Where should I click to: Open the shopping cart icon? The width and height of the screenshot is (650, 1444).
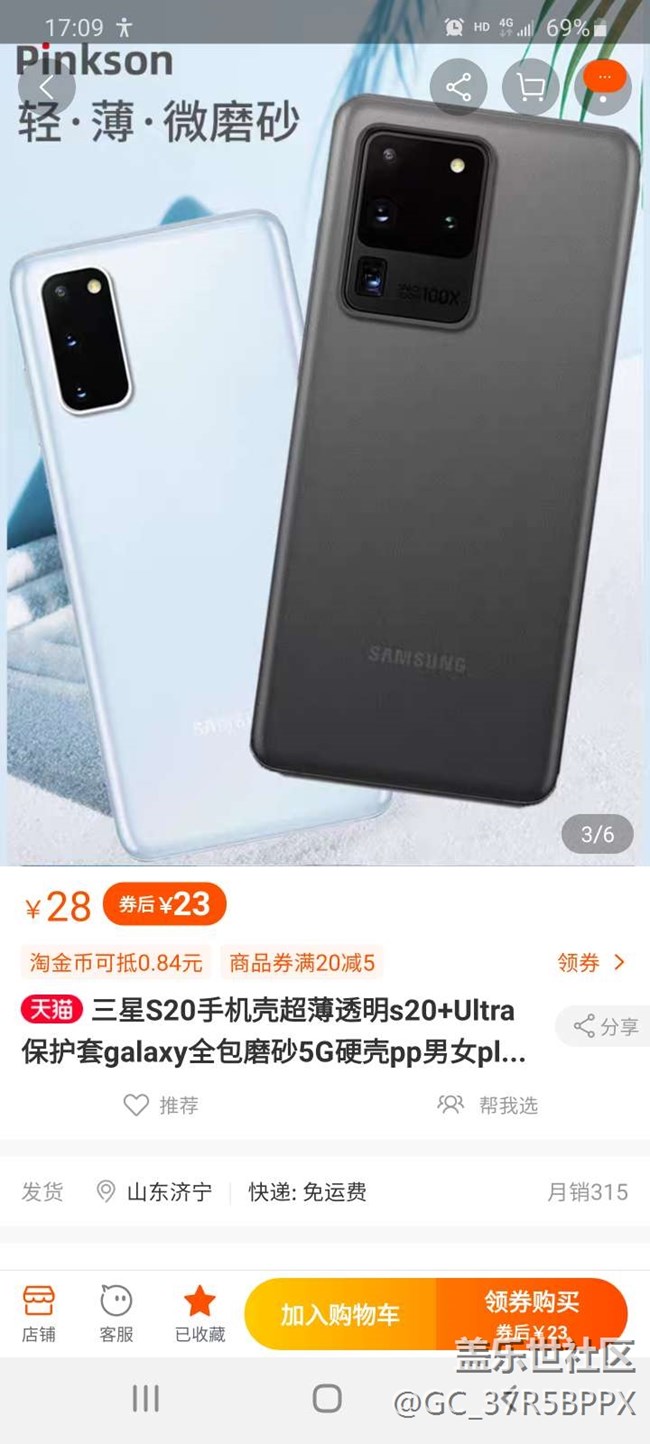click(531, 88)
